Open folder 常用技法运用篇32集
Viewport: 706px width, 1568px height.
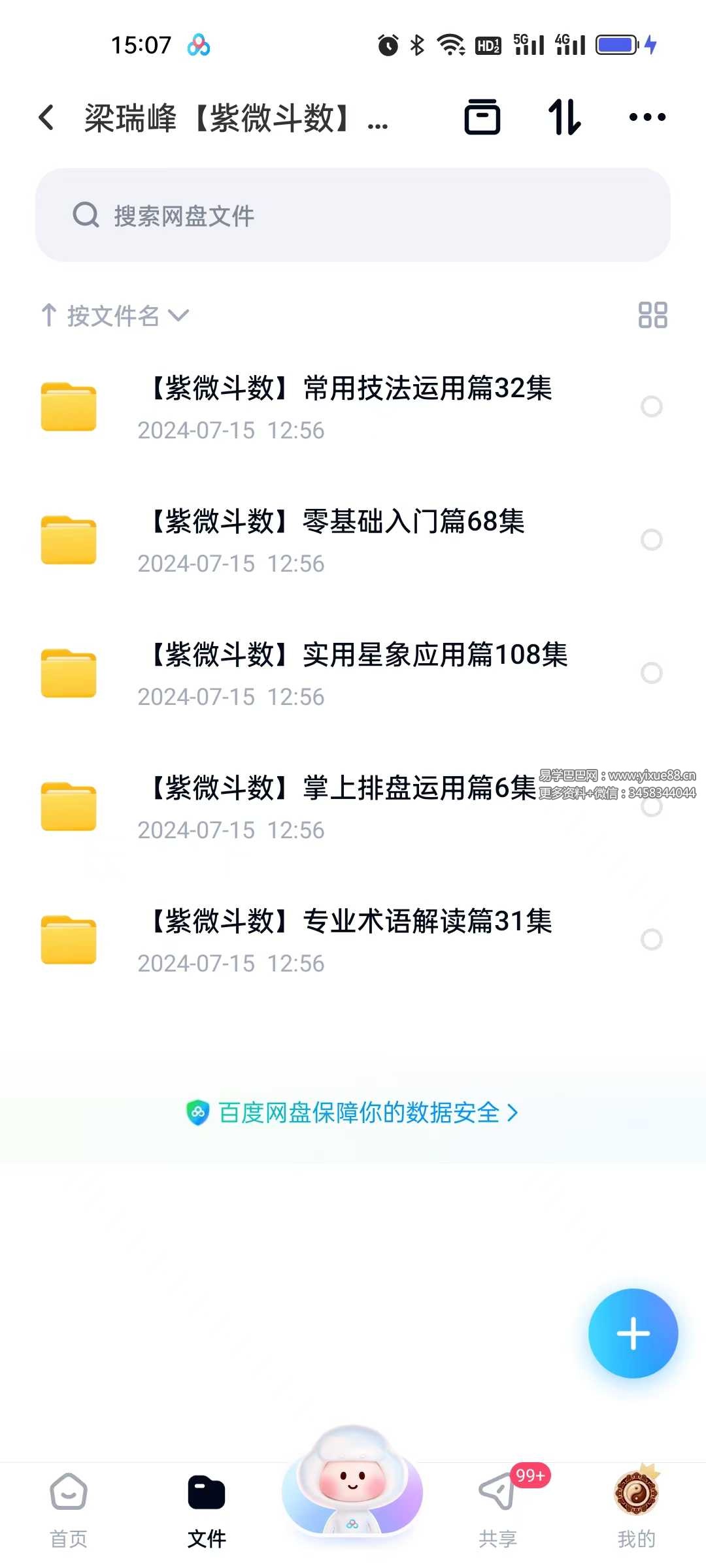pyautogui.click(x=350, y=407)
